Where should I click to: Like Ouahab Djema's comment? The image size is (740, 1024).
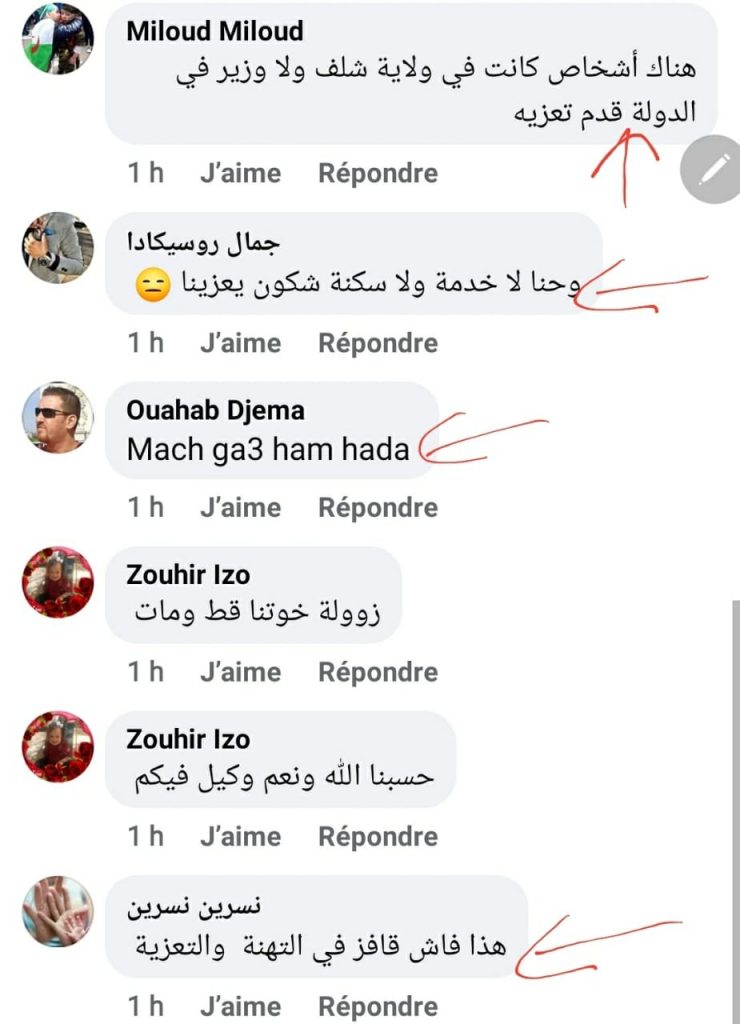(240, 507)
